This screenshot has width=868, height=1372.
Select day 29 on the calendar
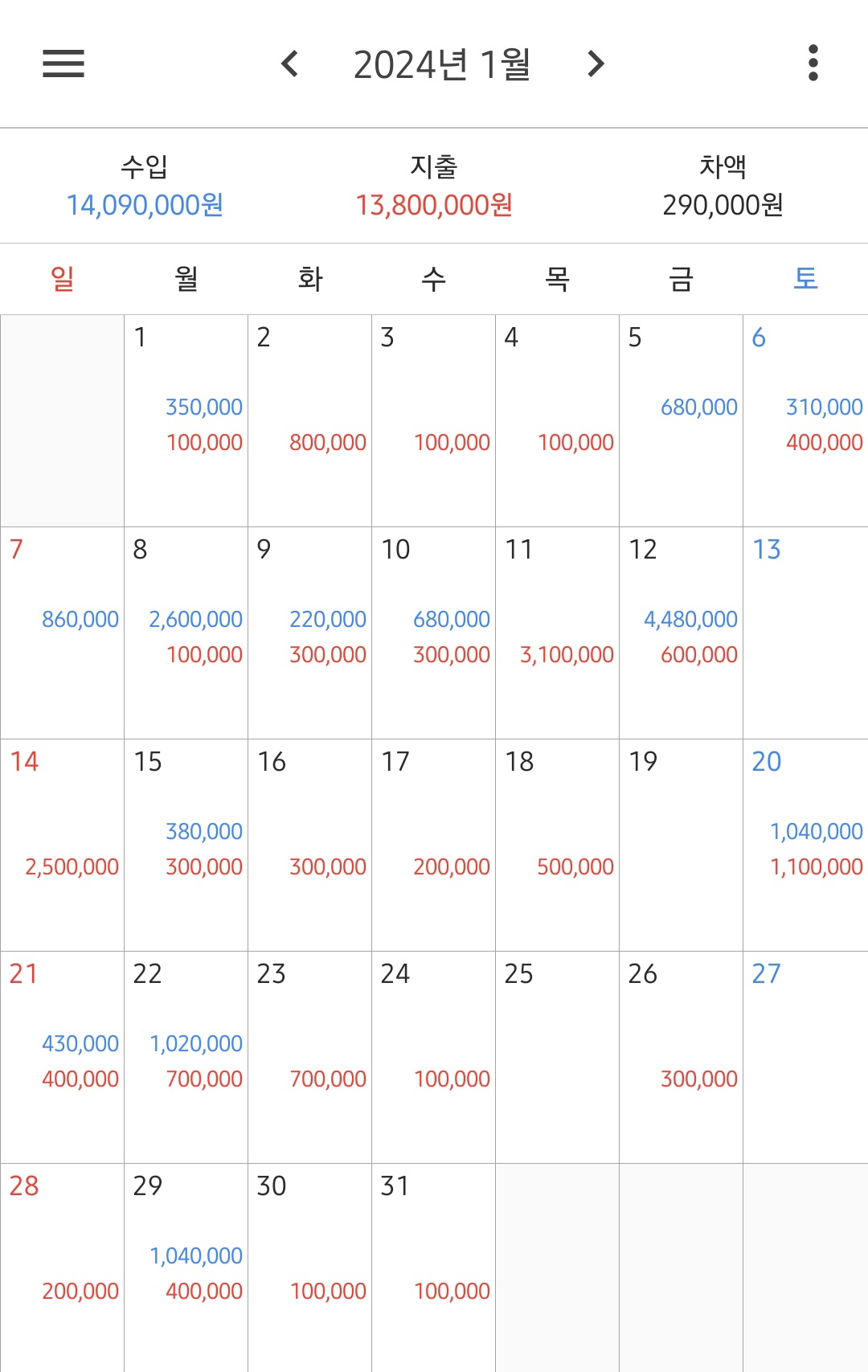coord(186,1268)
